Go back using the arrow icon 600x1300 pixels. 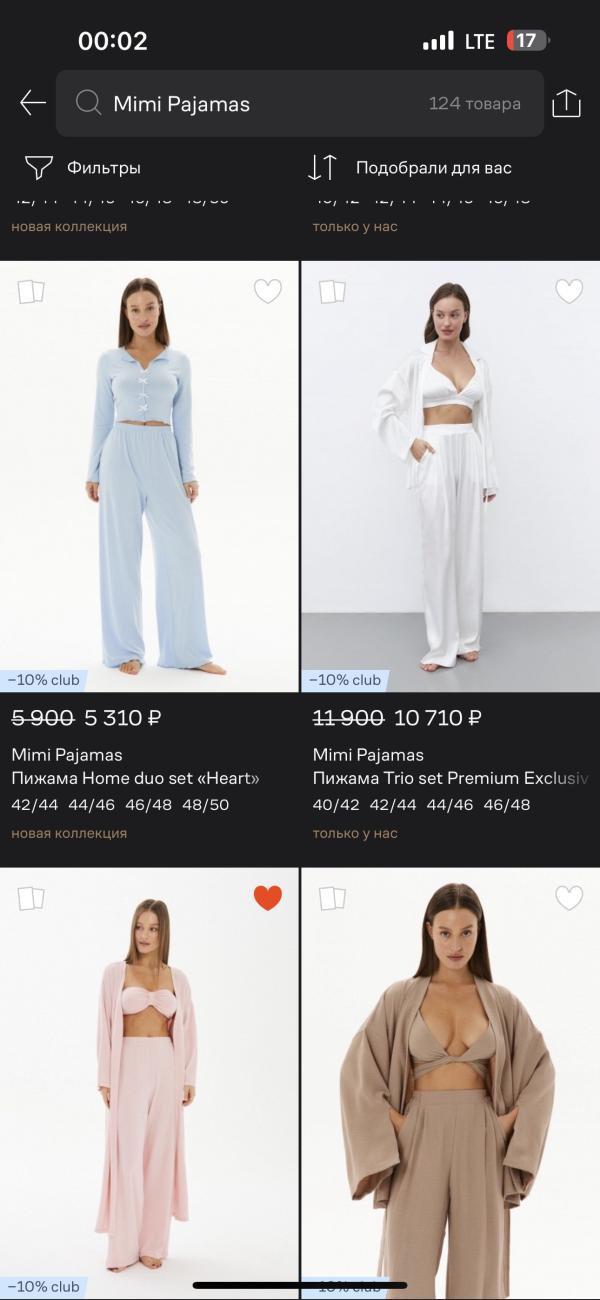(x=33, y=103)
